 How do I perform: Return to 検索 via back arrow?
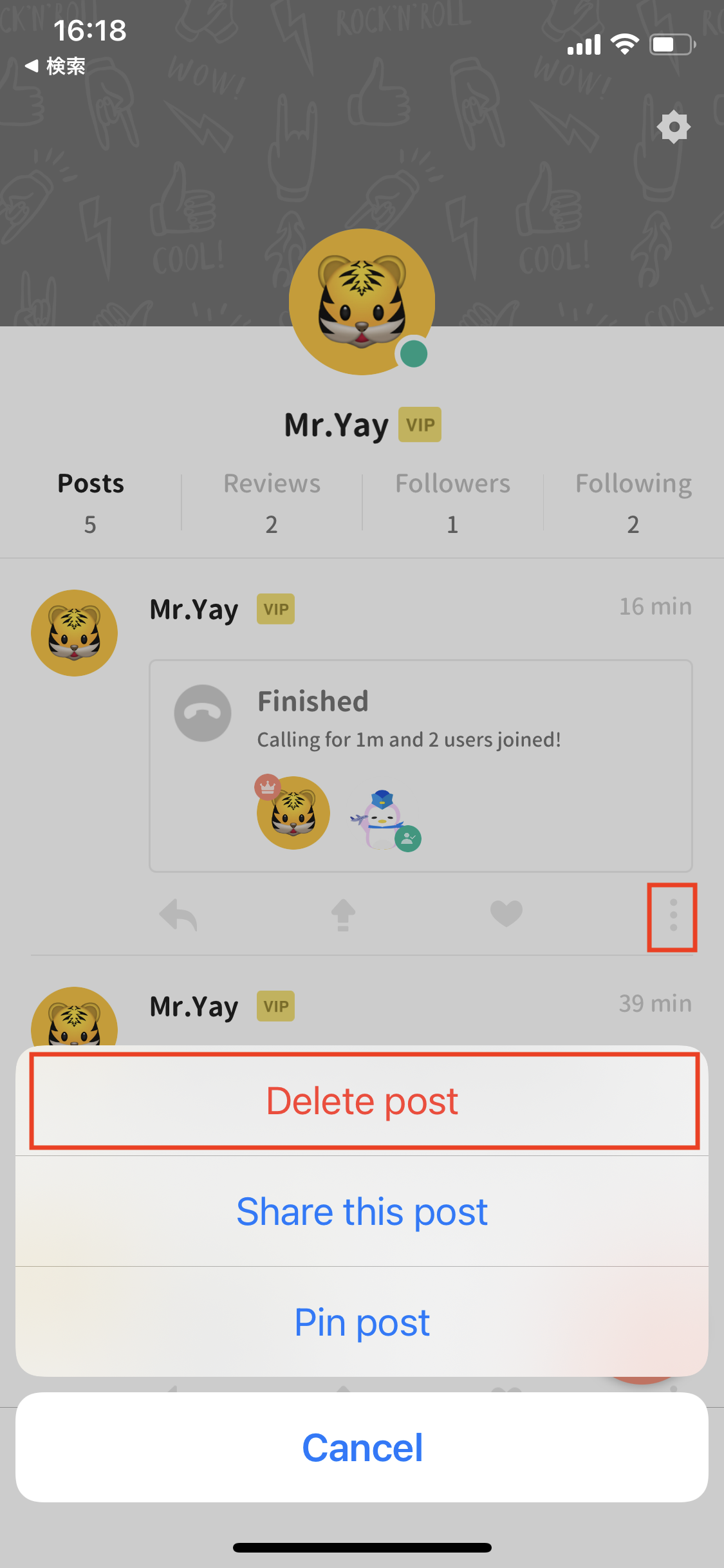tap(55, 66)
